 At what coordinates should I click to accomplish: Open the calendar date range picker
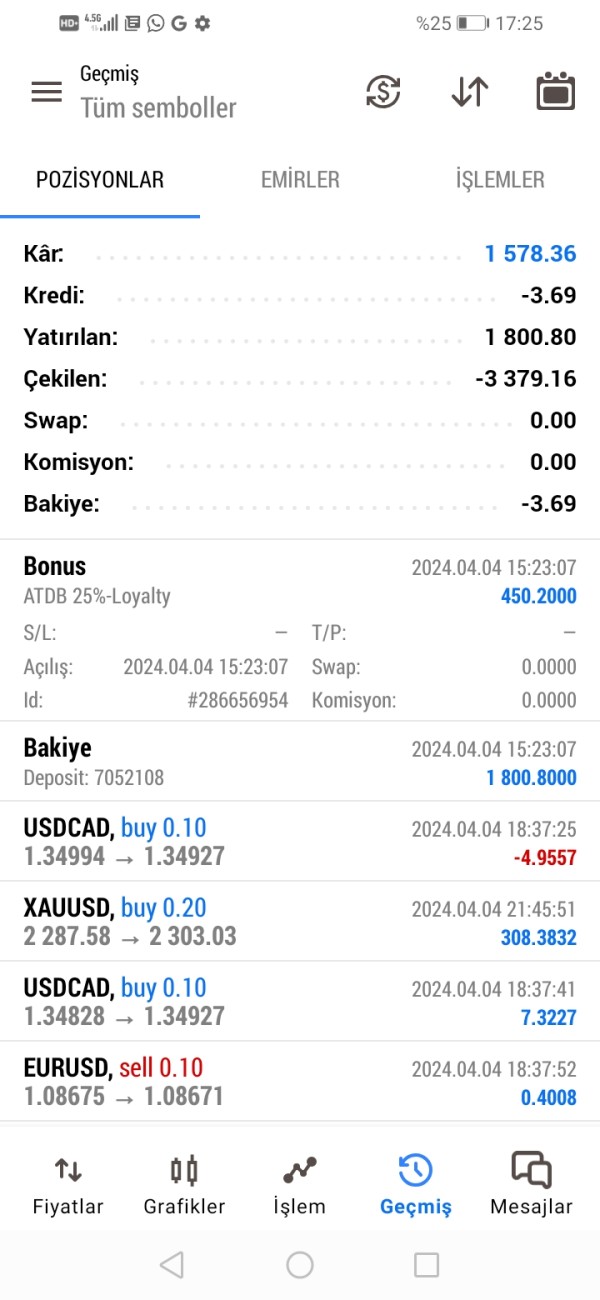555,92
